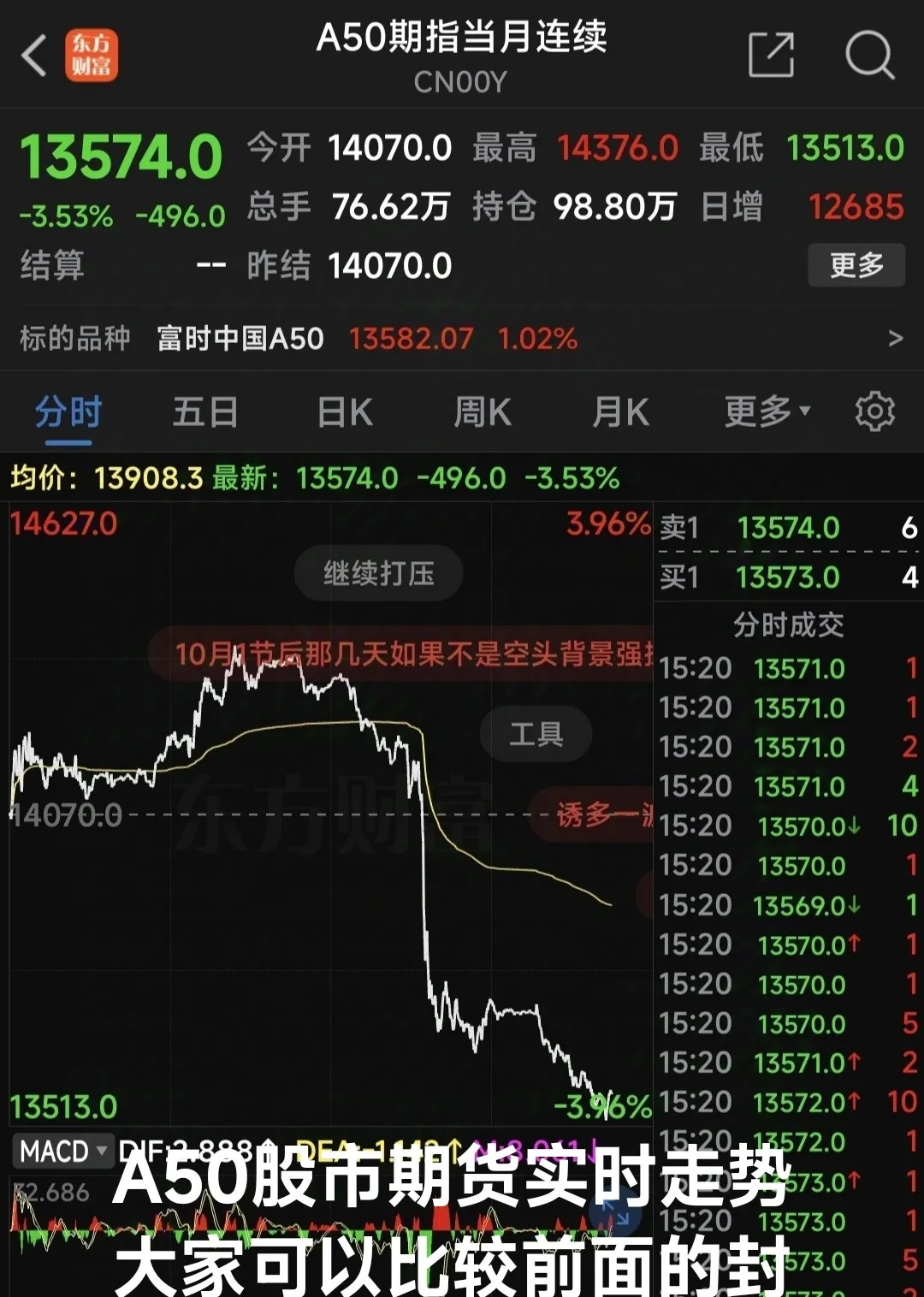Expand the 富时中国A50 underlying row chevron

892,338
